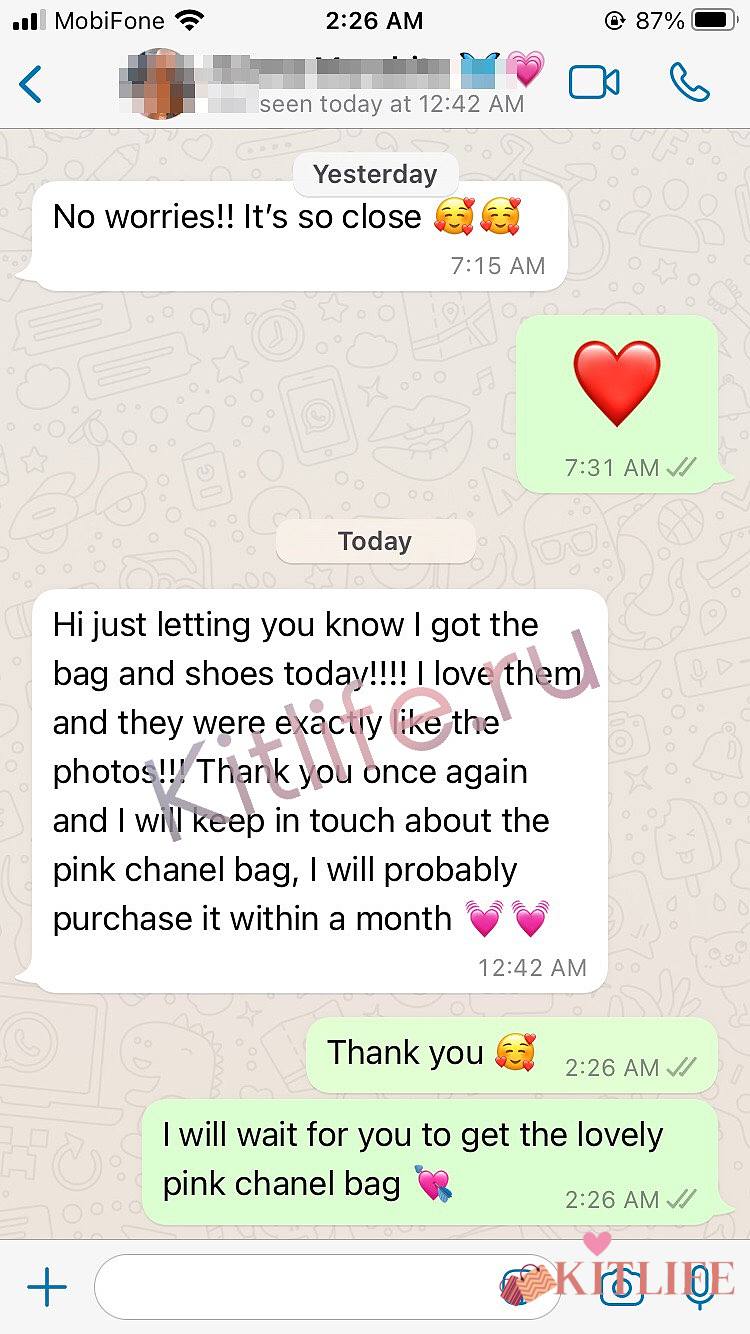
Task: Focus the message text field
Action: point(290,1287)
